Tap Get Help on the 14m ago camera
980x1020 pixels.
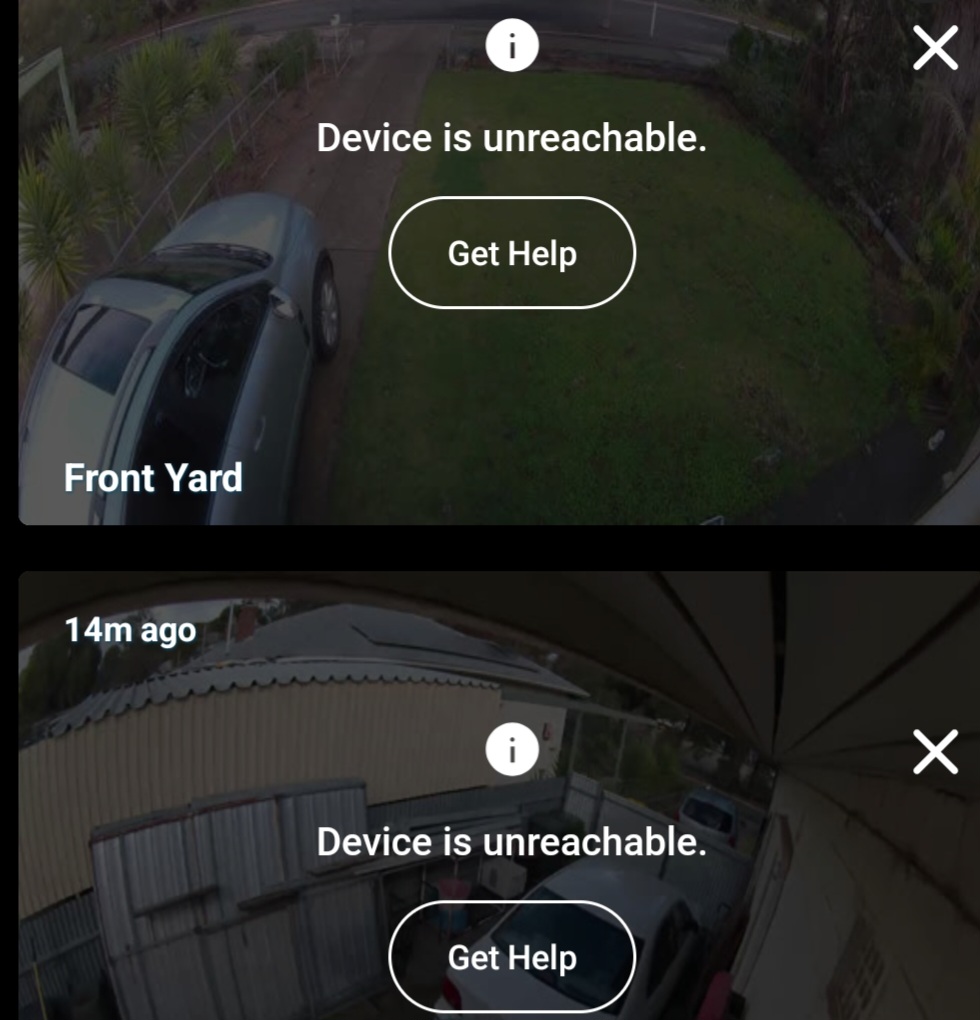coord(512,957)
